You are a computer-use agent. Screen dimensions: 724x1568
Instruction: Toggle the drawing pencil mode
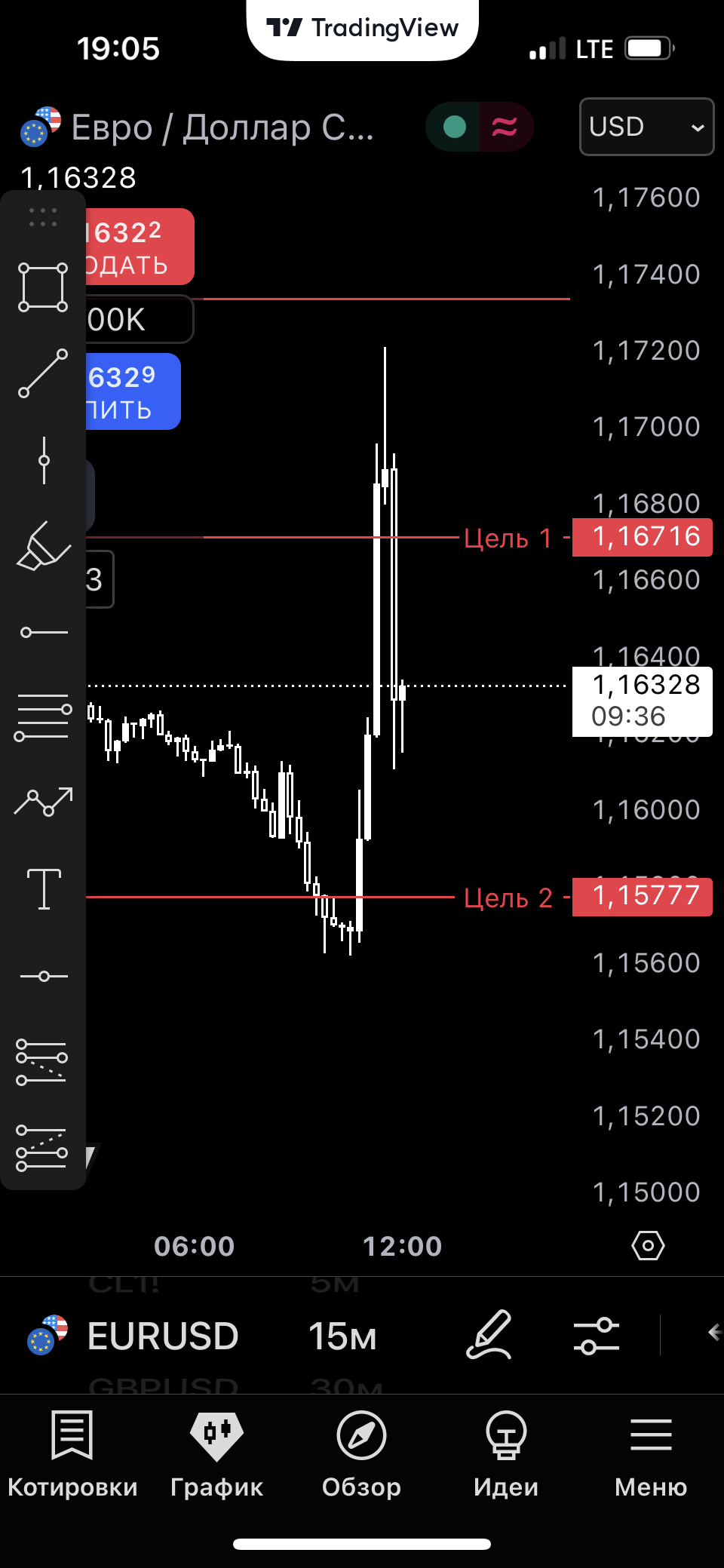point(489,1335)
